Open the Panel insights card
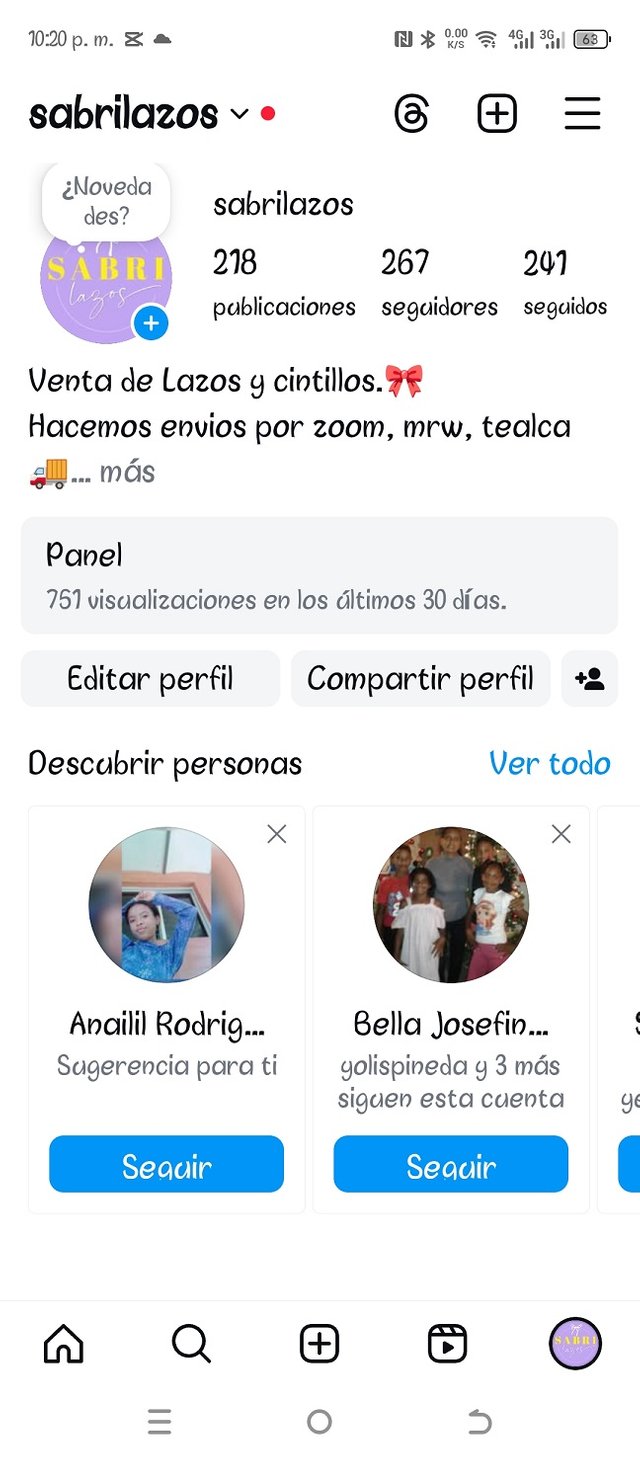 pyautogui.click(x=319, y=575)
